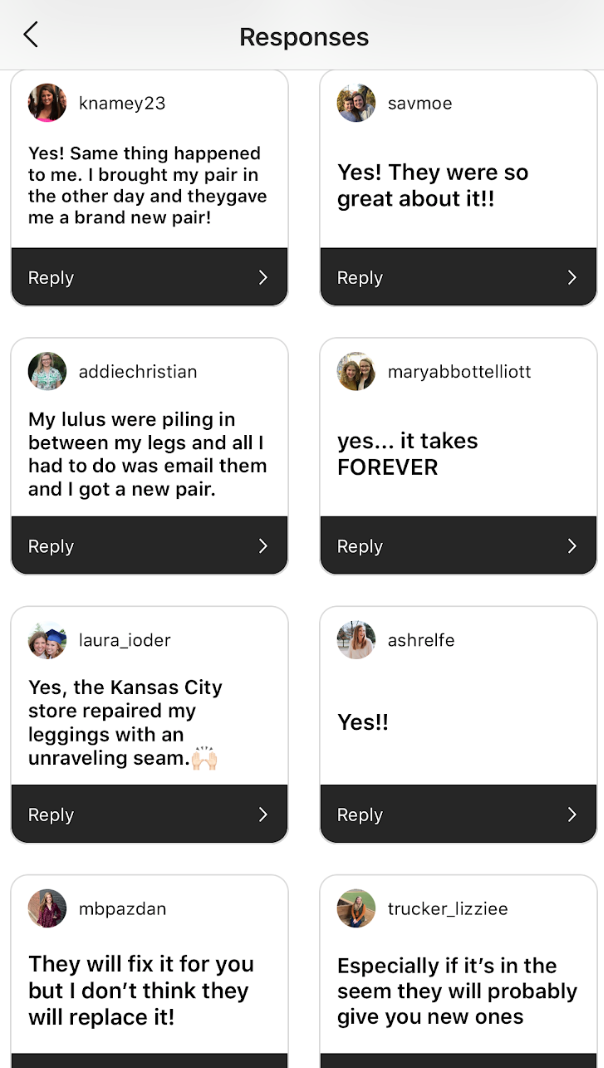
Task: Reply to maryabbottelliott's response
Action: (458, 546)
